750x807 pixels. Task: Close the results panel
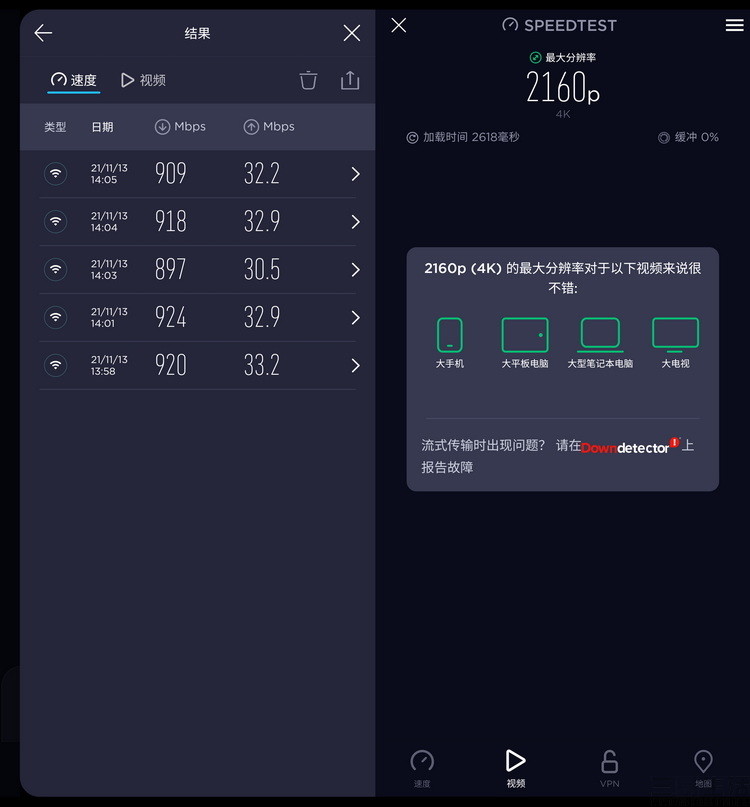[351, 33]
